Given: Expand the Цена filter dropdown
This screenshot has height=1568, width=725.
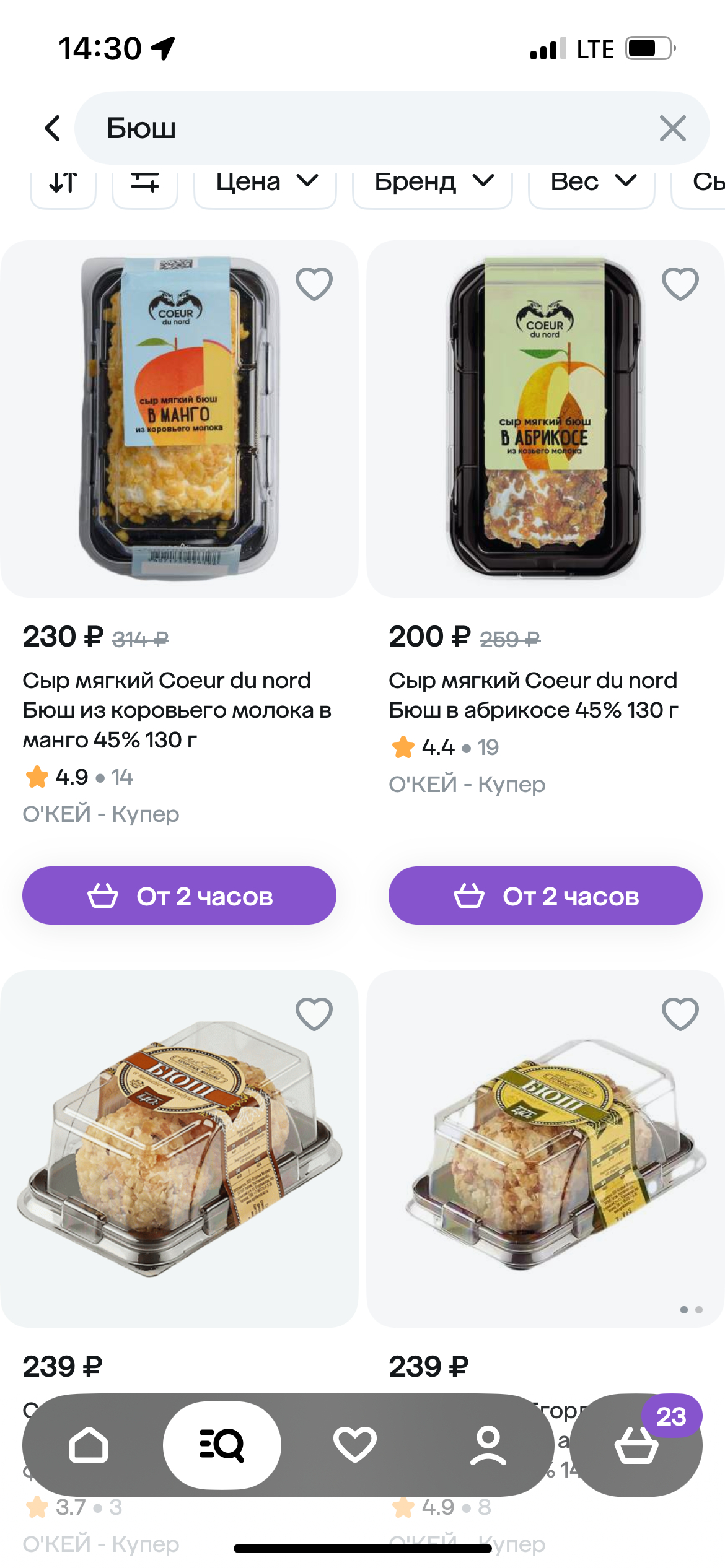Looking at the screenshot, I should tap(266, 183).
